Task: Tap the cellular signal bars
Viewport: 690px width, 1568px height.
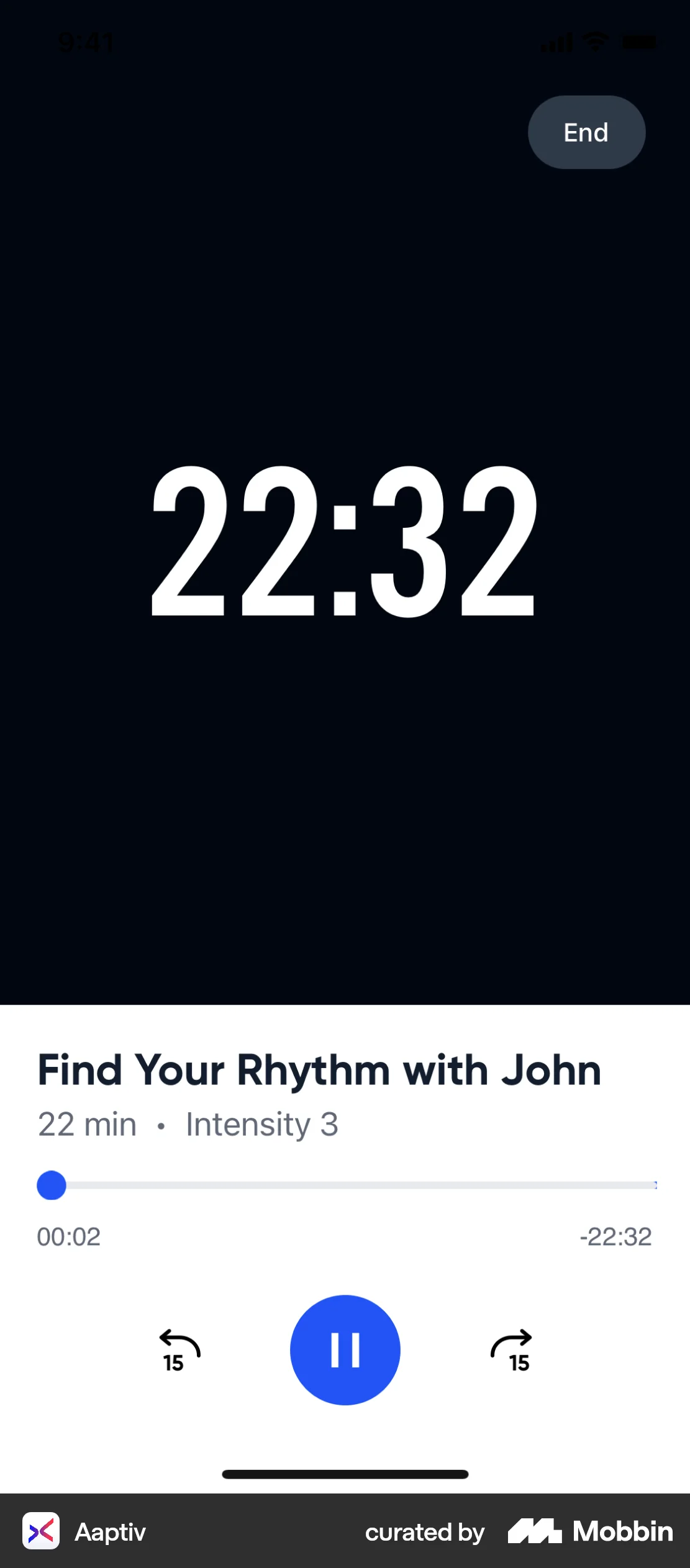Action: coord(556,40)
